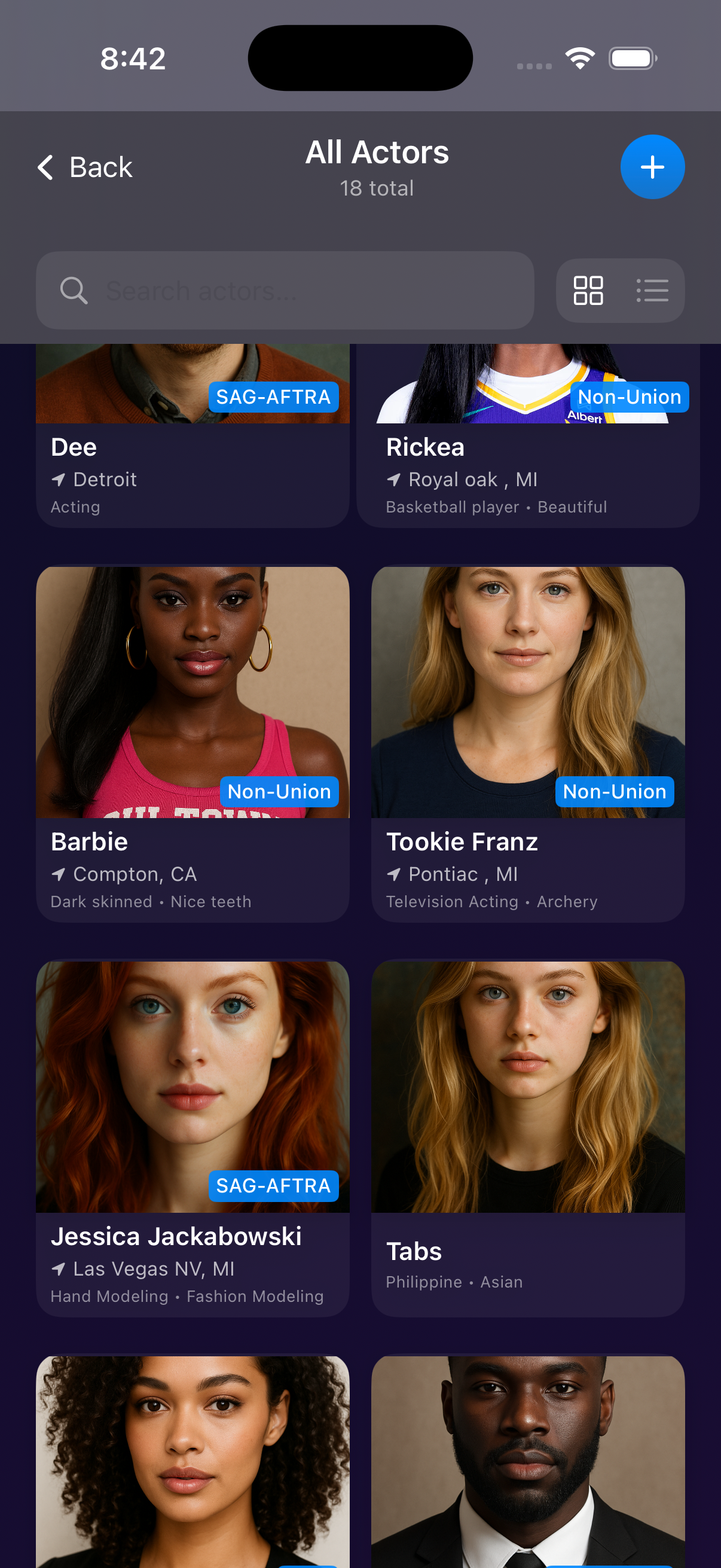The image size is (721, 1568).
Task: Go back using the Back button
Action: [x=85, y=167]
